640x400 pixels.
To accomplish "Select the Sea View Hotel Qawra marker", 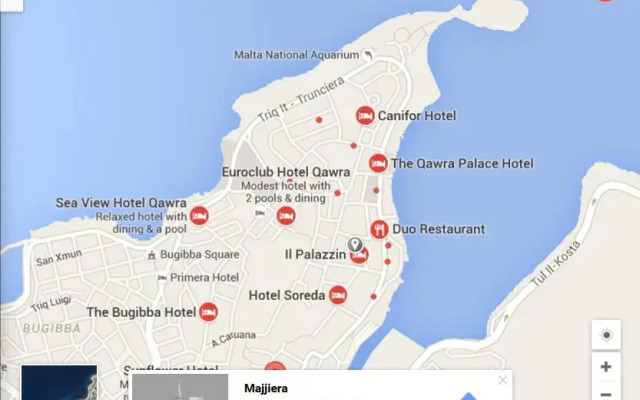I will (x=199, y=215).
